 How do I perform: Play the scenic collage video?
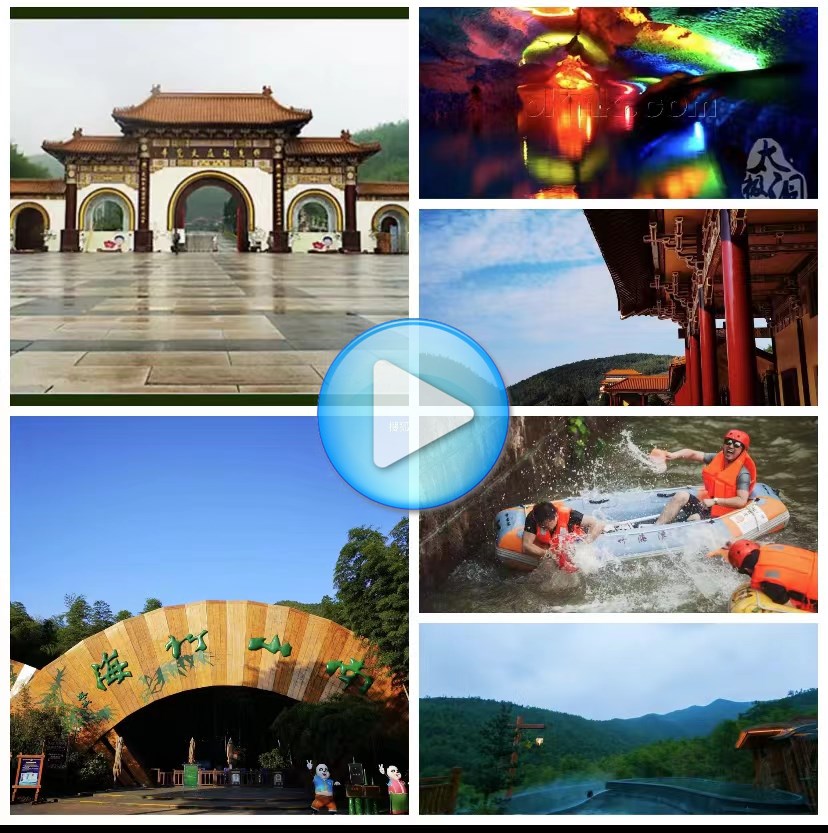pos(413,414)
